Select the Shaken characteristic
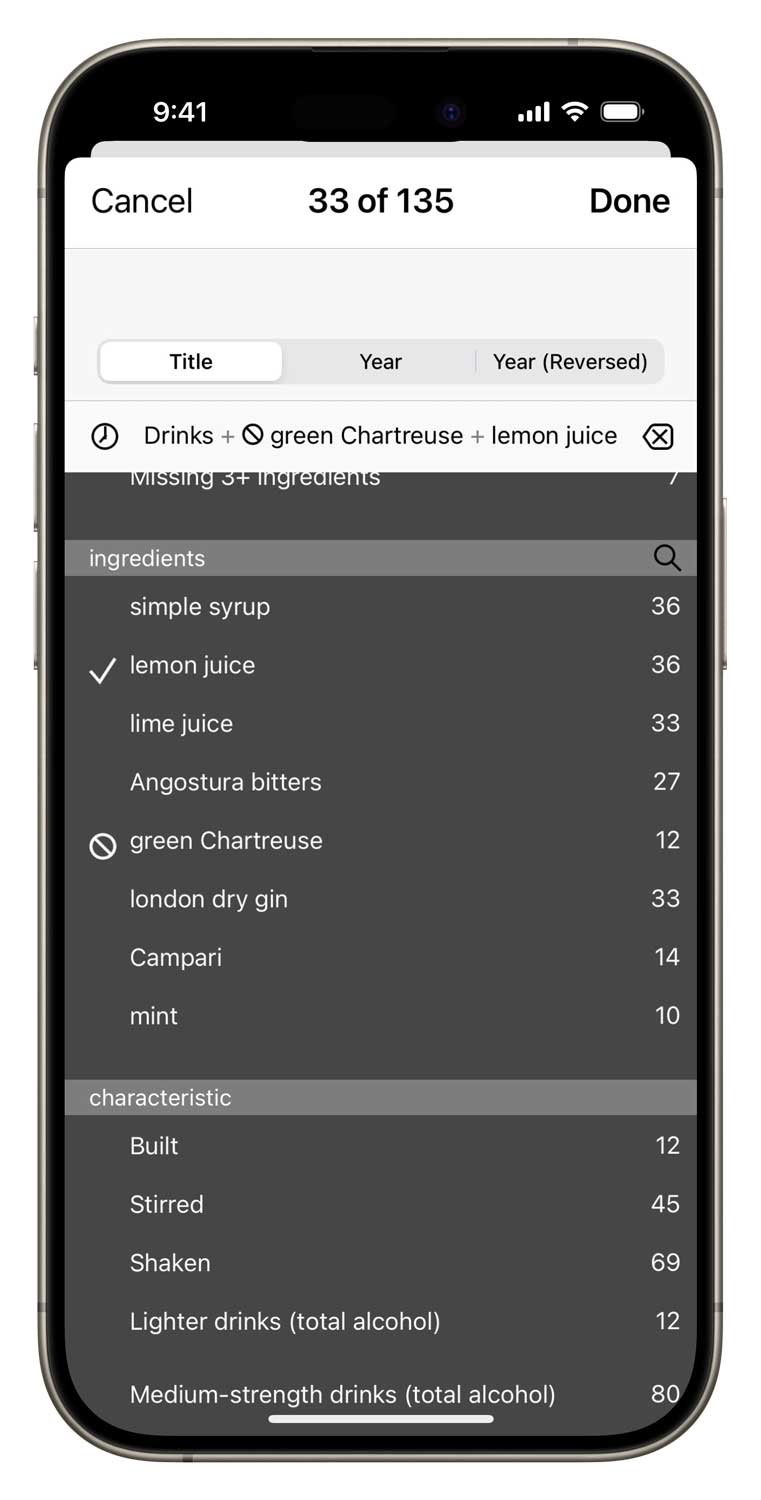This screenshot has height=1500, width=761. 381,1263
